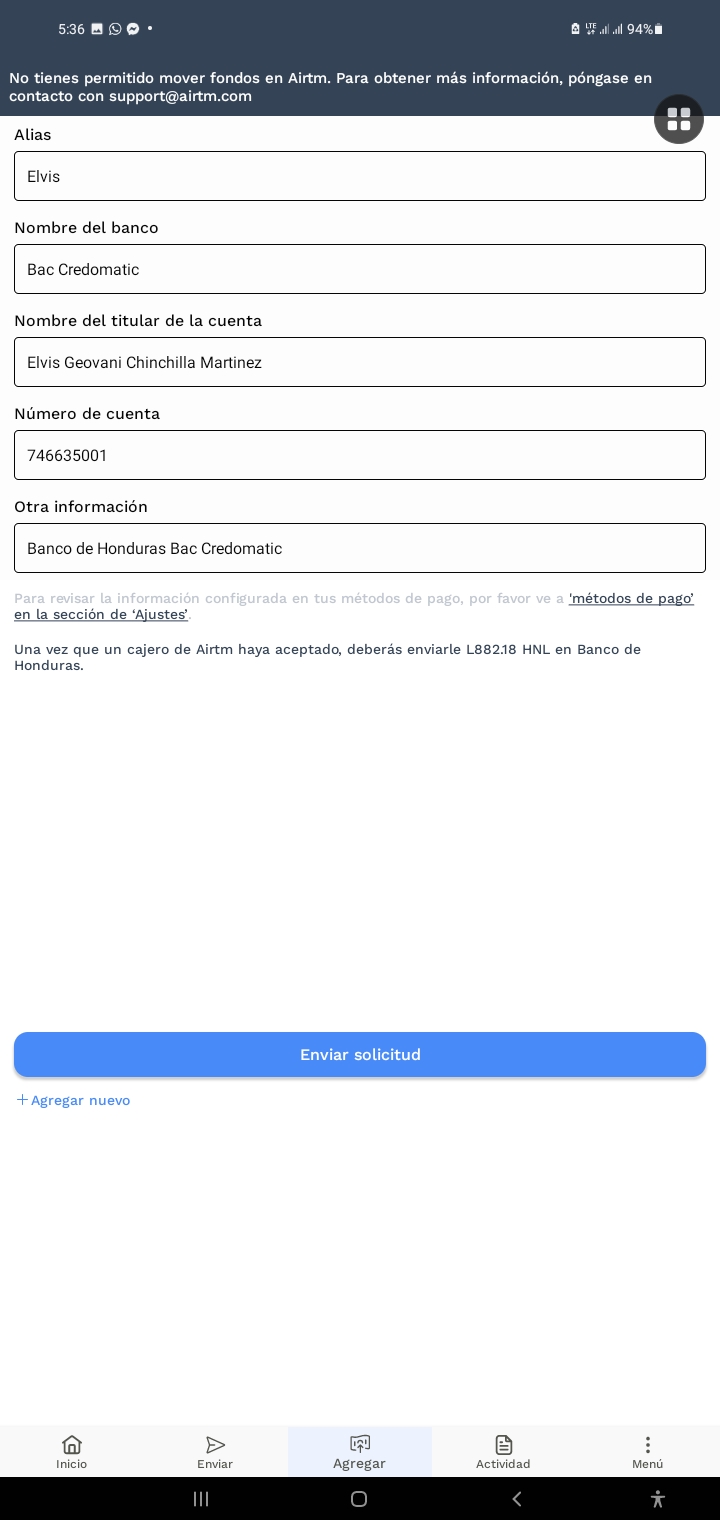The width and height of the screenshot is (720, 1520).
Task: Switch to the Enviar tab
Action: [x=215, y=1452]
